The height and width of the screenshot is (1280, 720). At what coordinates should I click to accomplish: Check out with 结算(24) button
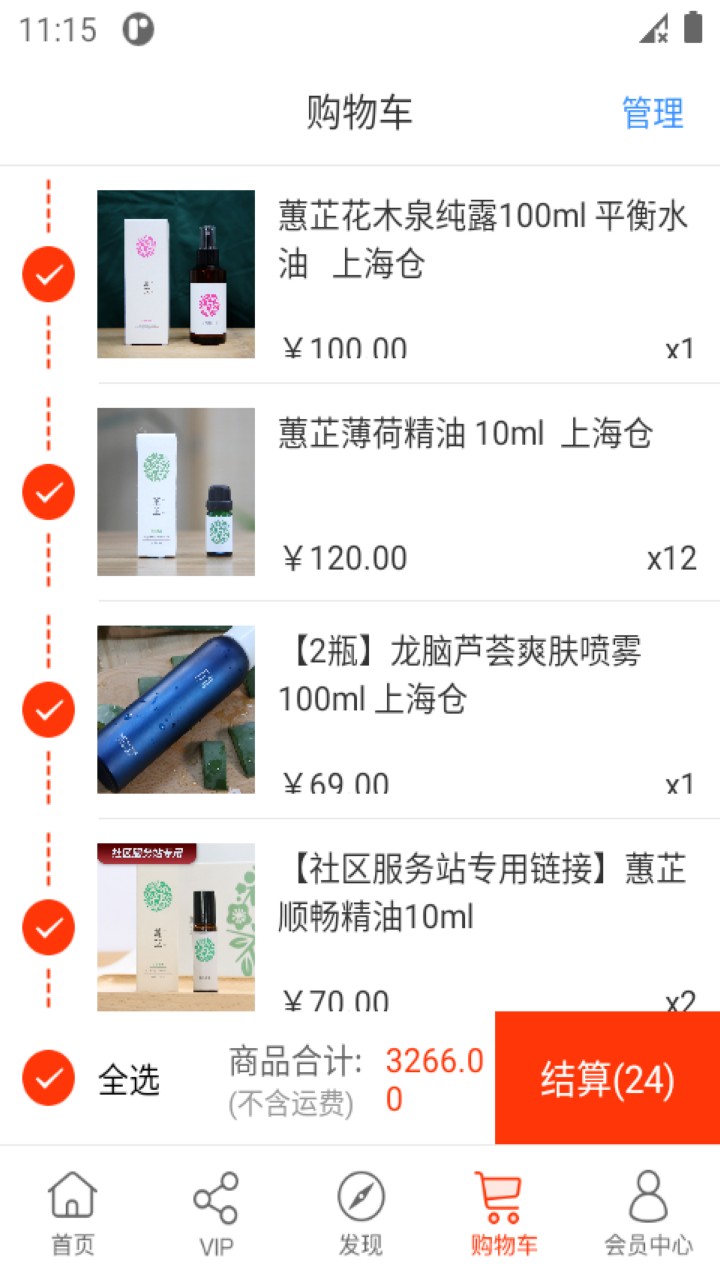point(607,1078)
